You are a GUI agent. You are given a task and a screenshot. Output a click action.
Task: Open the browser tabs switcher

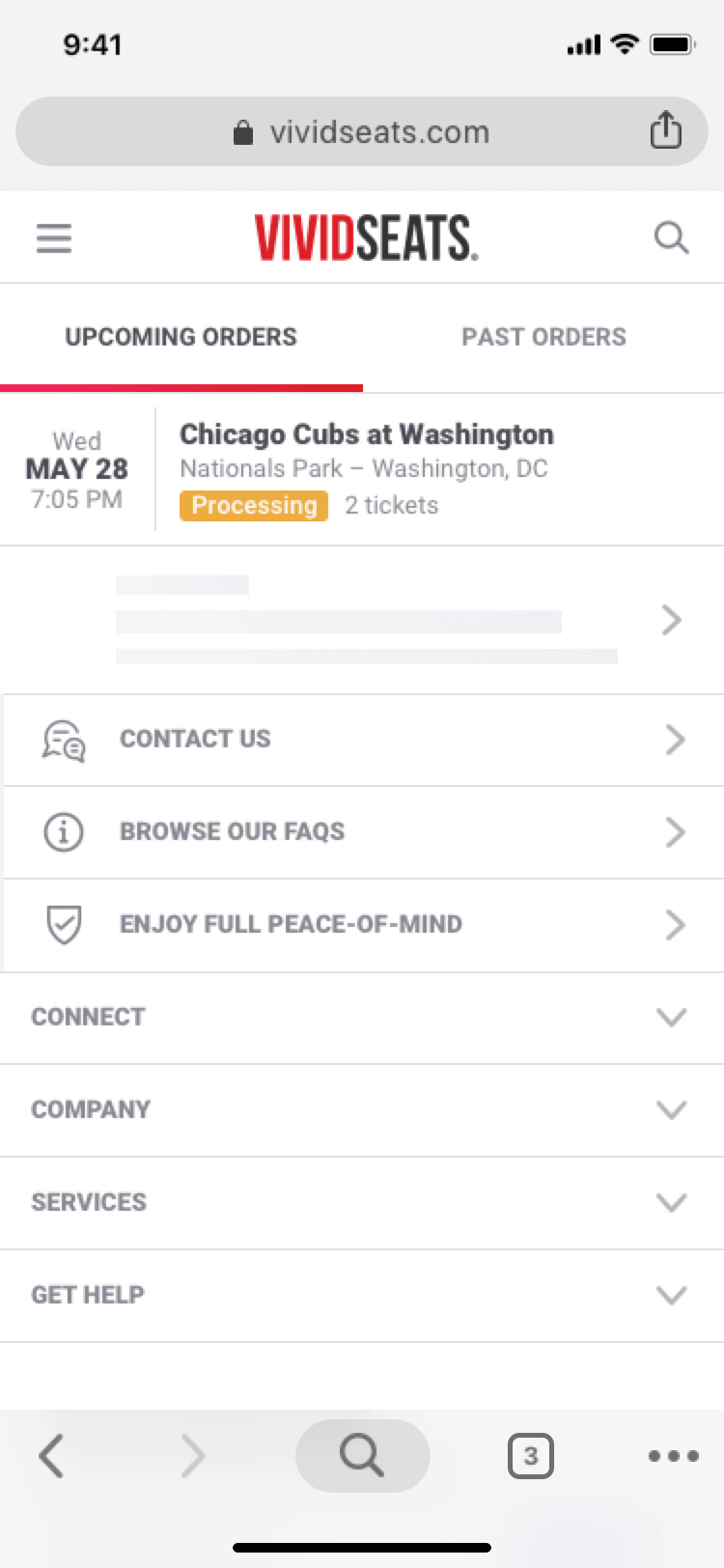tap(530, 1456)
